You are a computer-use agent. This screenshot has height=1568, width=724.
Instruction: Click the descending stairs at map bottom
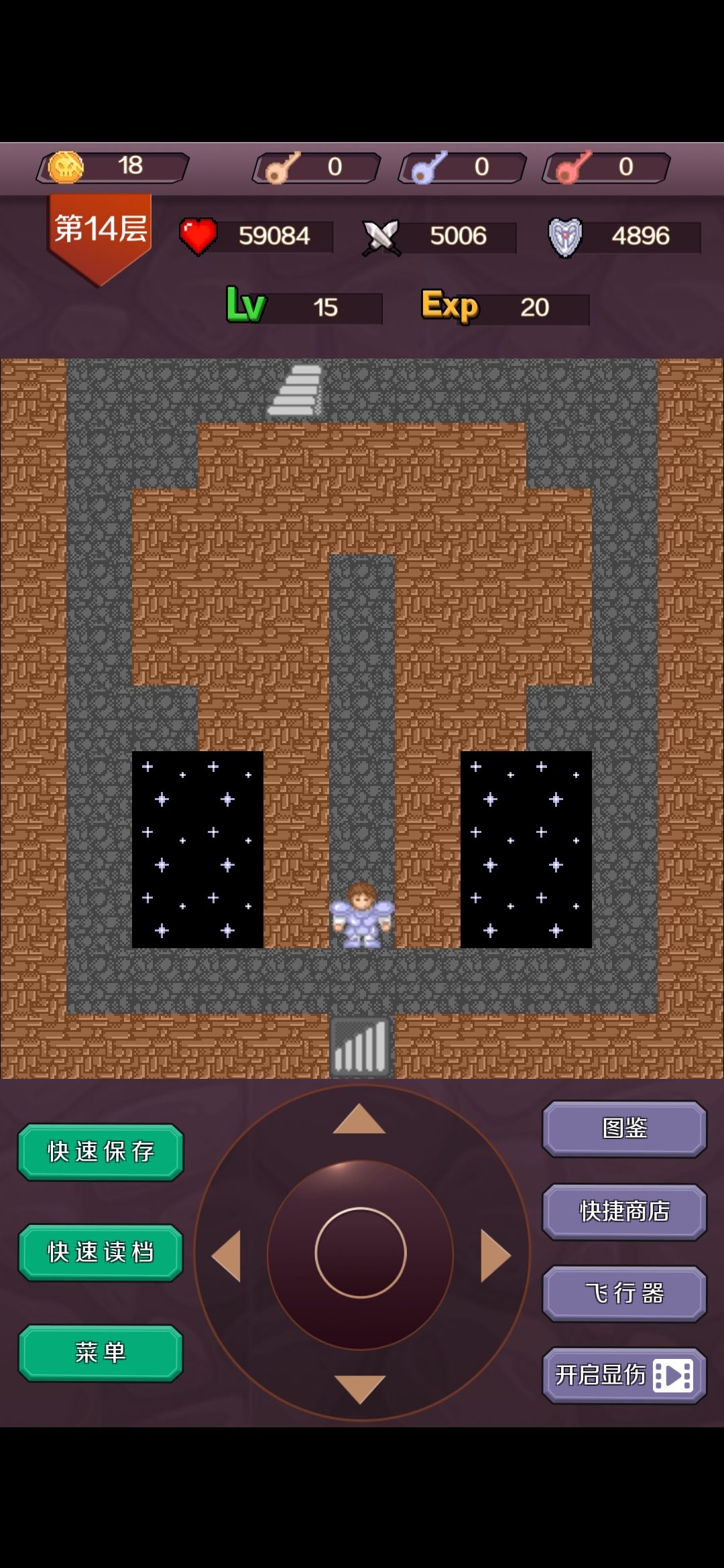click(361, 1047)
